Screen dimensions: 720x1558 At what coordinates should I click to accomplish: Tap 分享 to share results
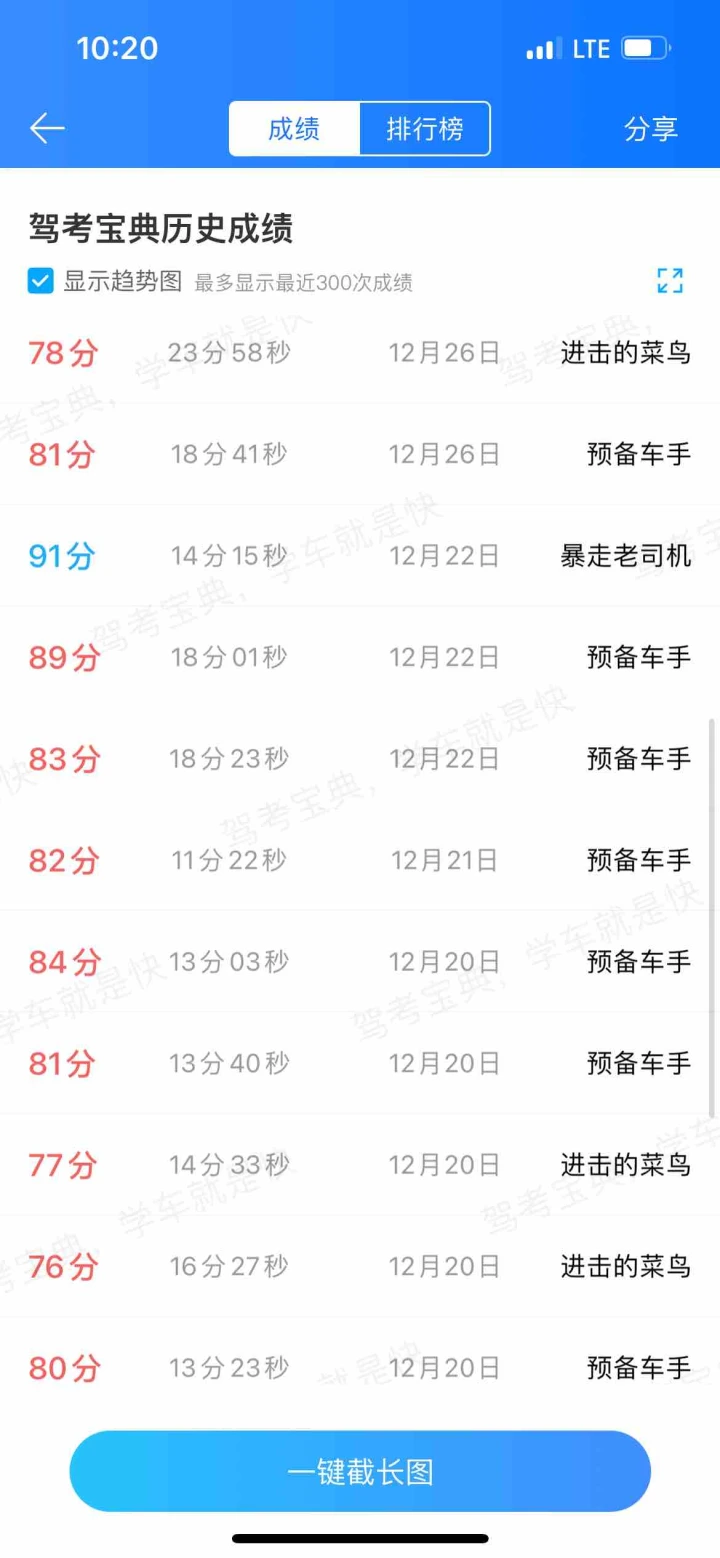pos(651,129)
